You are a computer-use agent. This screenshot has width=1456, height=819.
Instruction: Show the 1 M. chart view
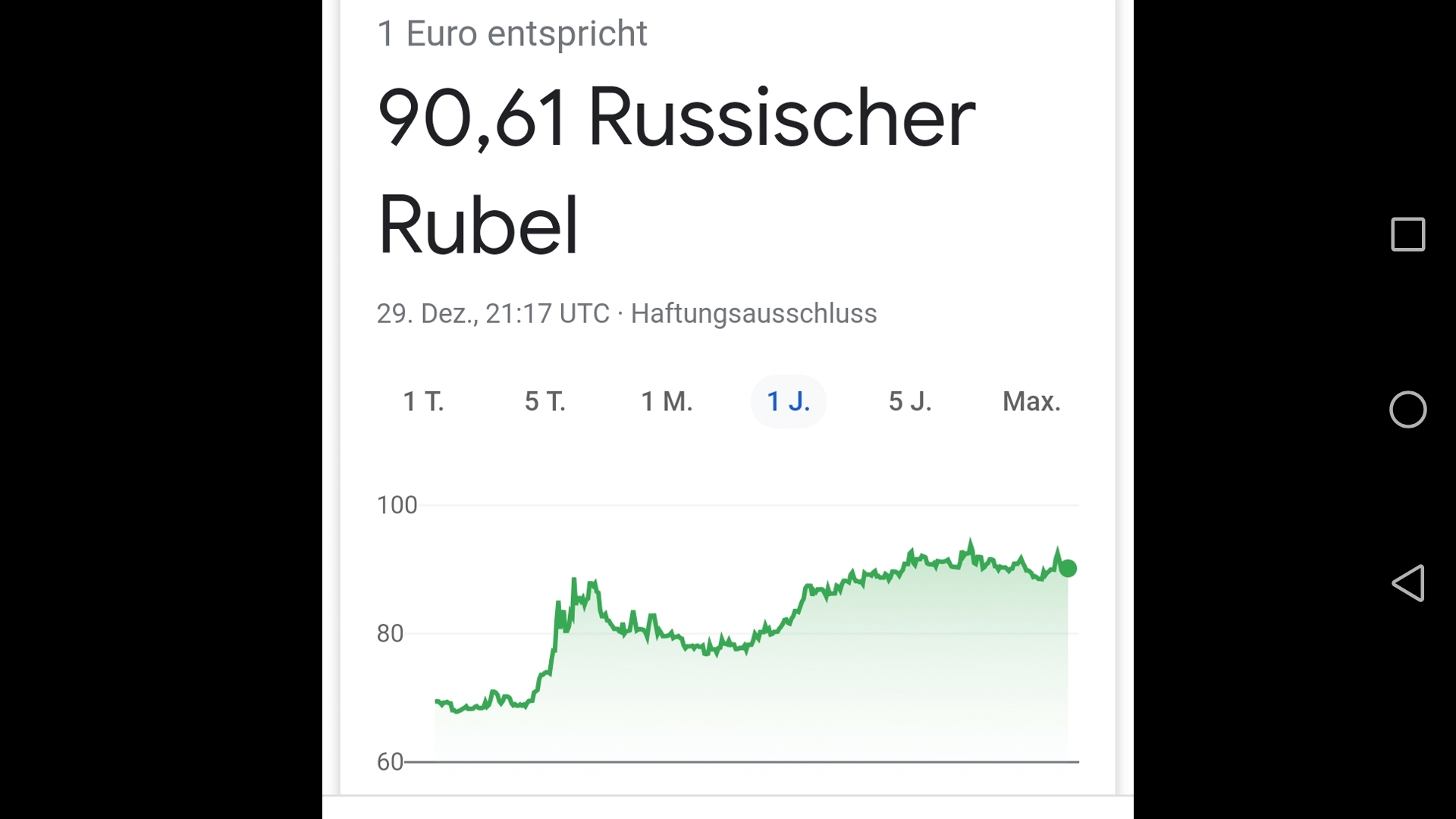tap(667, 401)
